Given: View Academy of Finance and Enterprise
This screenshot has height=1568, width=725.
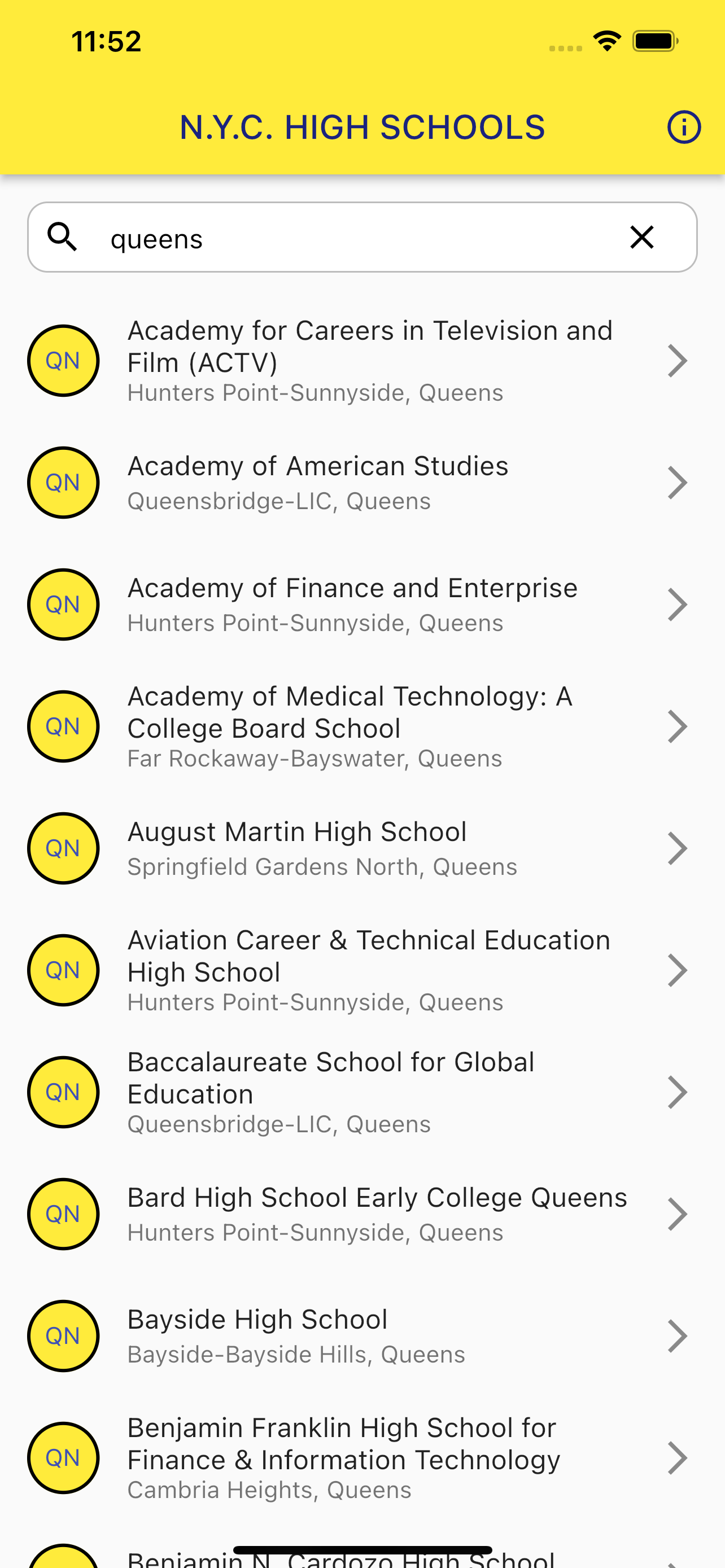Looking at the screenshot, I should (x=362, y=605).
